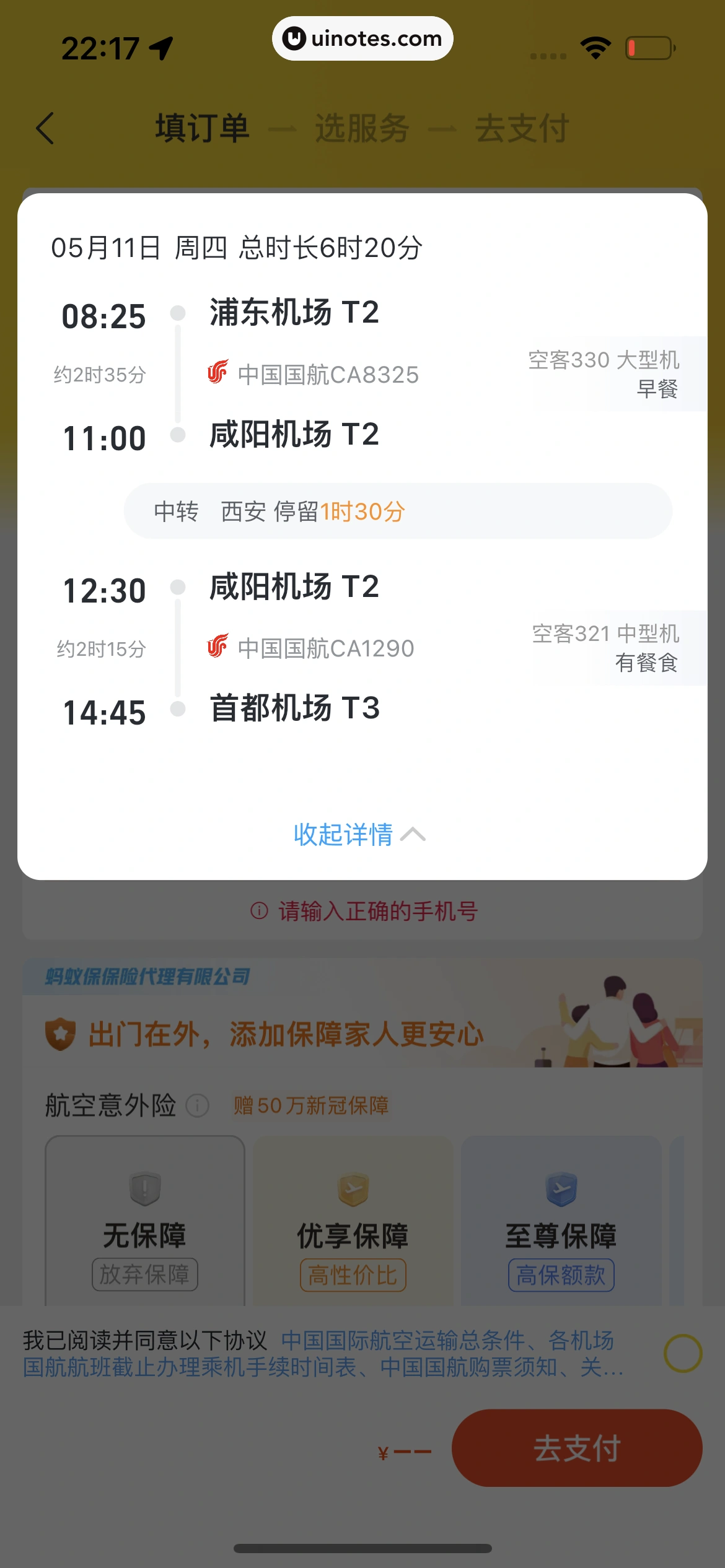Collapse flight details with 收起详情
The height and width of the screenshot is (1568, 725).
[358, 835]
